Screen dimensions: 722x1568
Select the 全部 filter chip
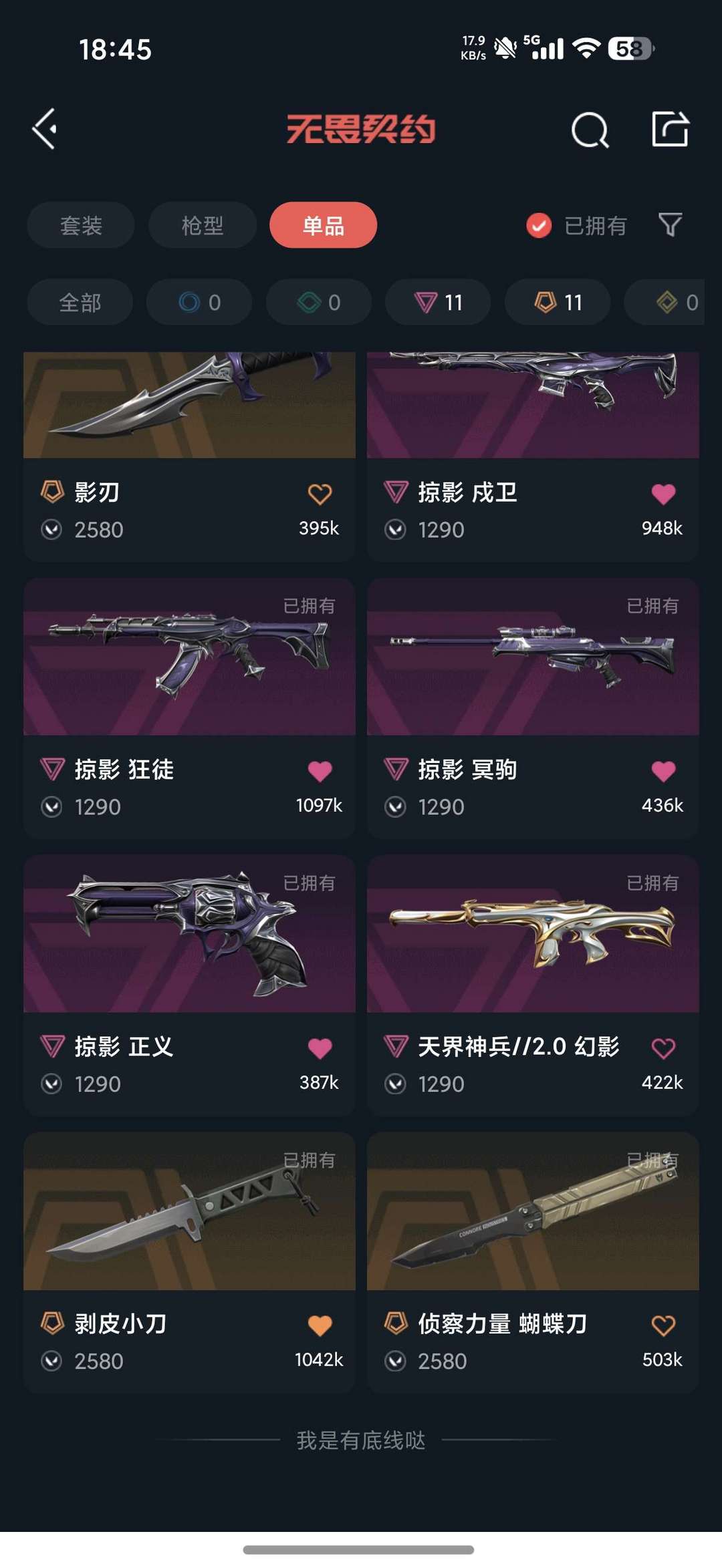coord(80,302)
